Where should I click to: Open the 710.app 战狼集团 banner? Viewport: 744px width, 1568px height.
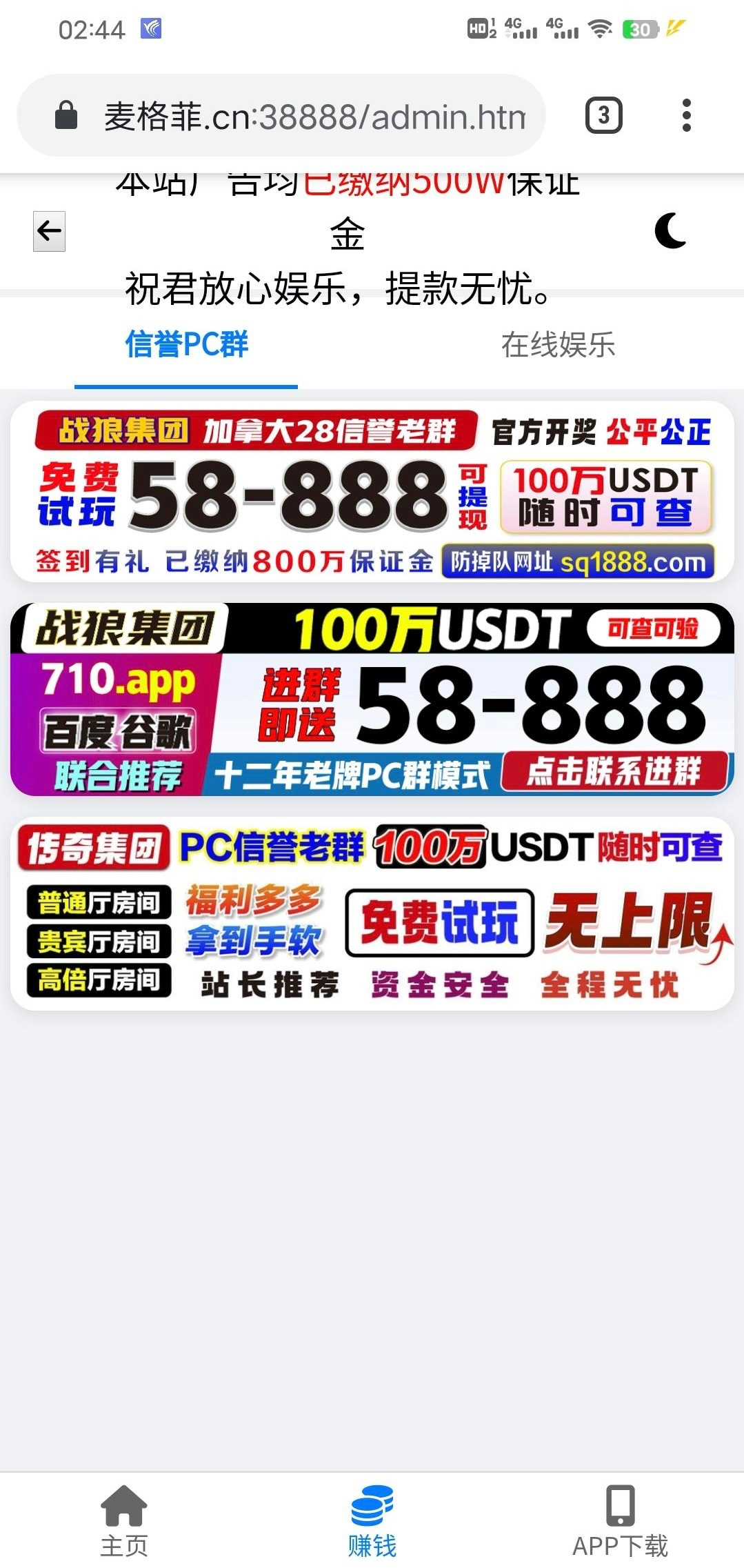tap(372, 699)
